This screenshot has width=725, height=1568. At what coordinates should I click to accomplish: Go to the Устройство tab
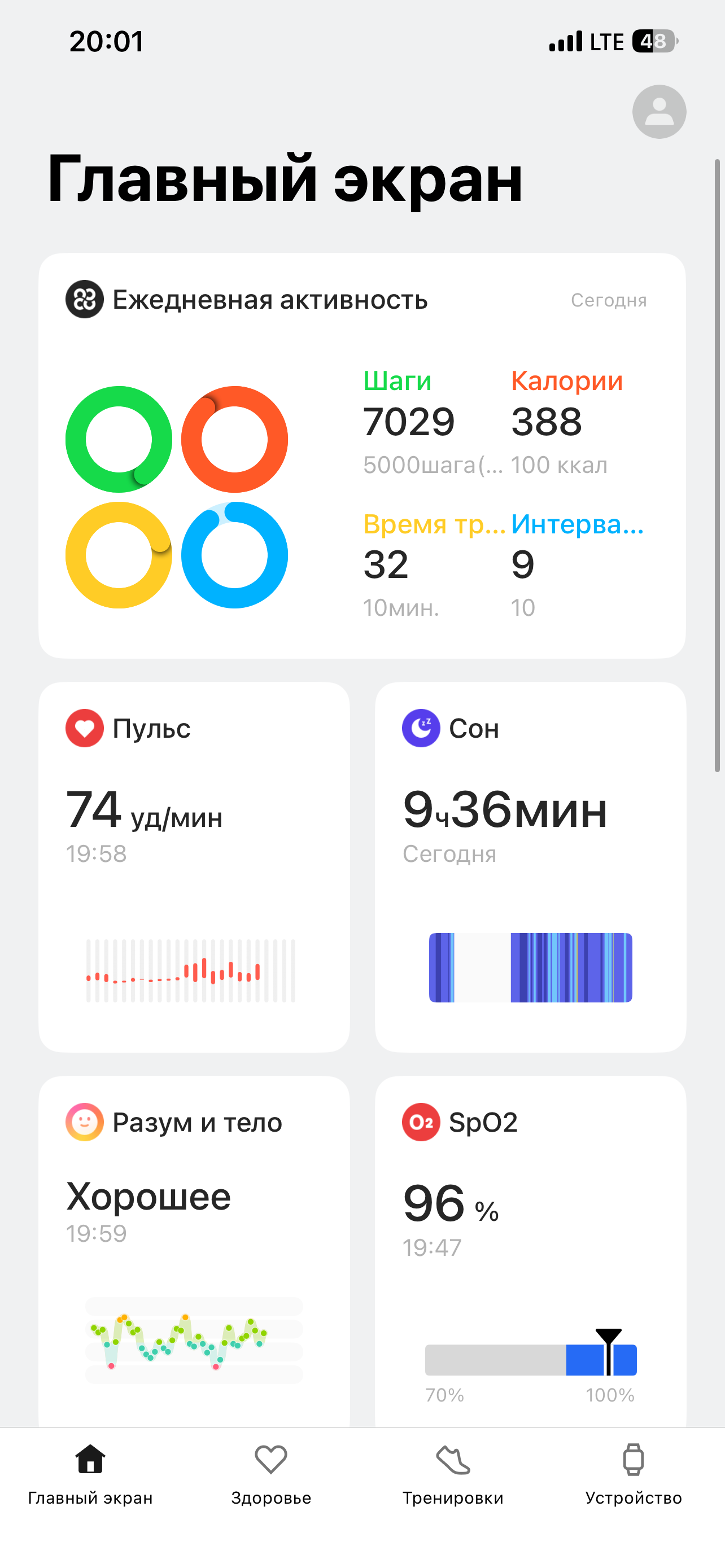click(633, 1473)
